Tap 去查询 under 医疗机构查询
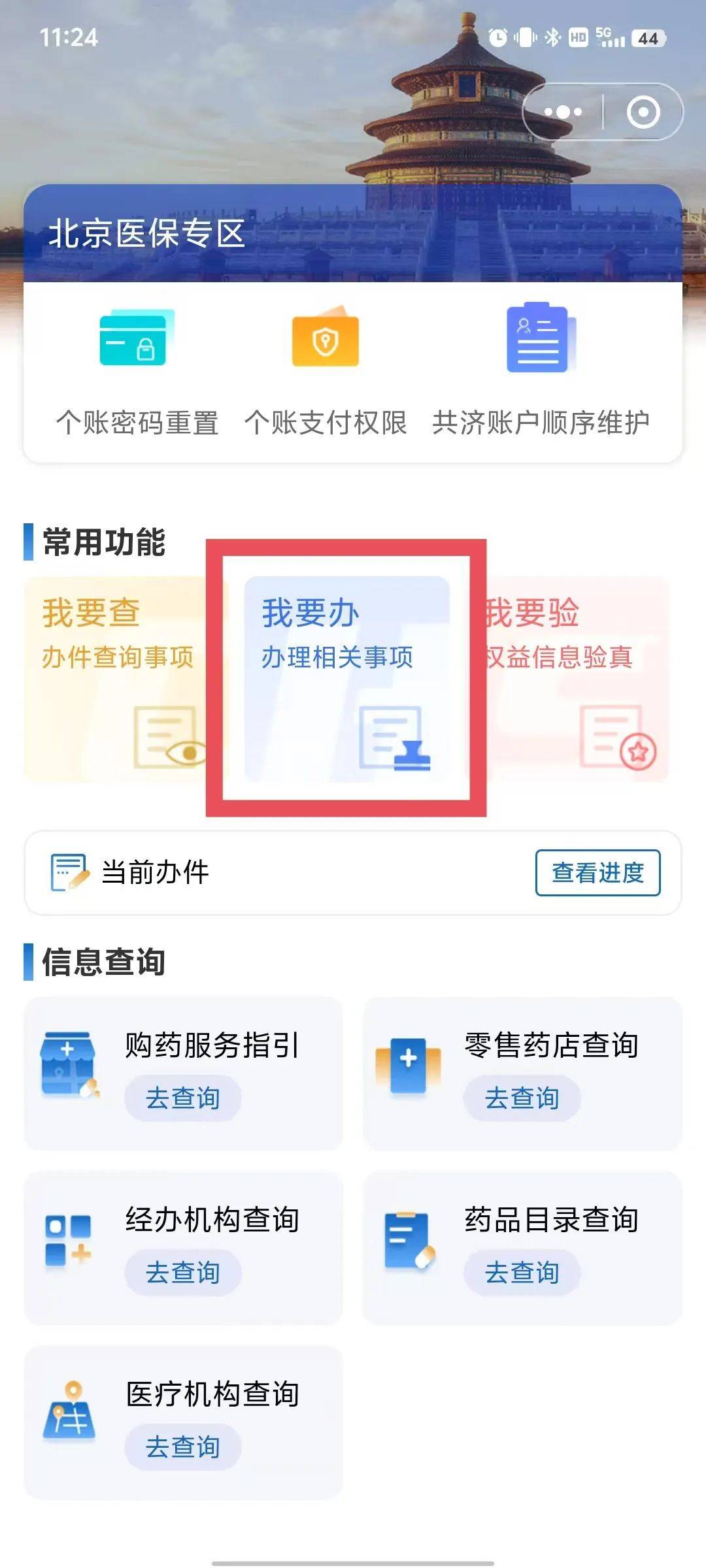The image size is (706, 1568). (182, 1447)
